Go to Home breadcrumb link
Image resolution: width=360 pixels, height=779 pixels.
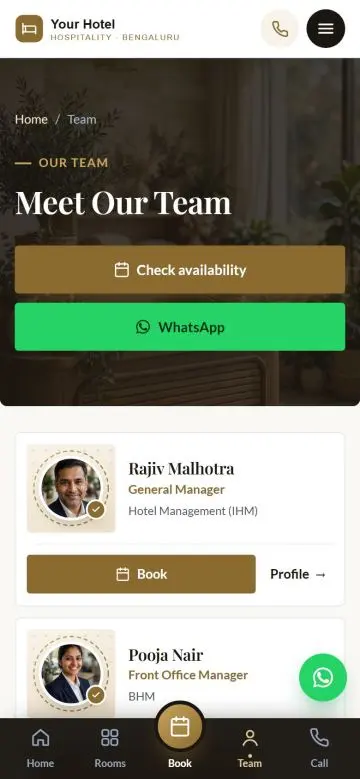(x=31, y=119)
